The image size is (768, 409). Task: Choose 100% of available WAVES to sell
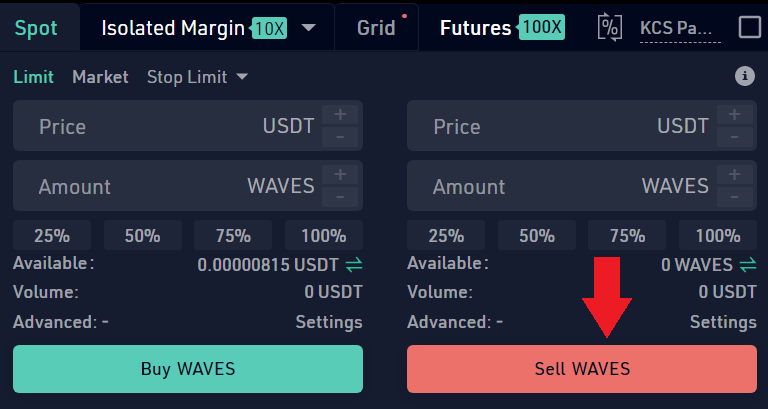tap(717, 236)
